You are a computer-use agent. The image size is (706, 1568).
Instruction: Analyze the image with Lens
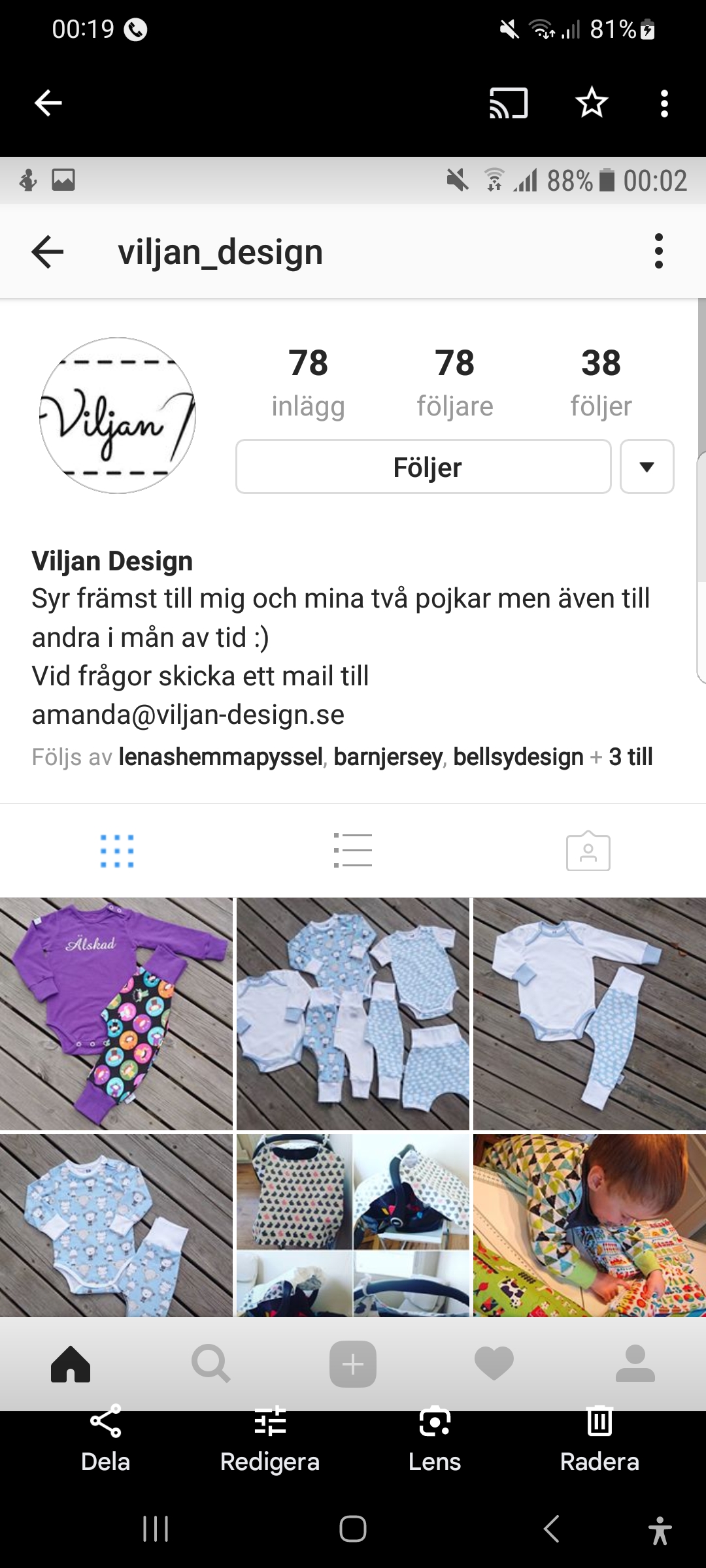click(x=435, y=1439)
